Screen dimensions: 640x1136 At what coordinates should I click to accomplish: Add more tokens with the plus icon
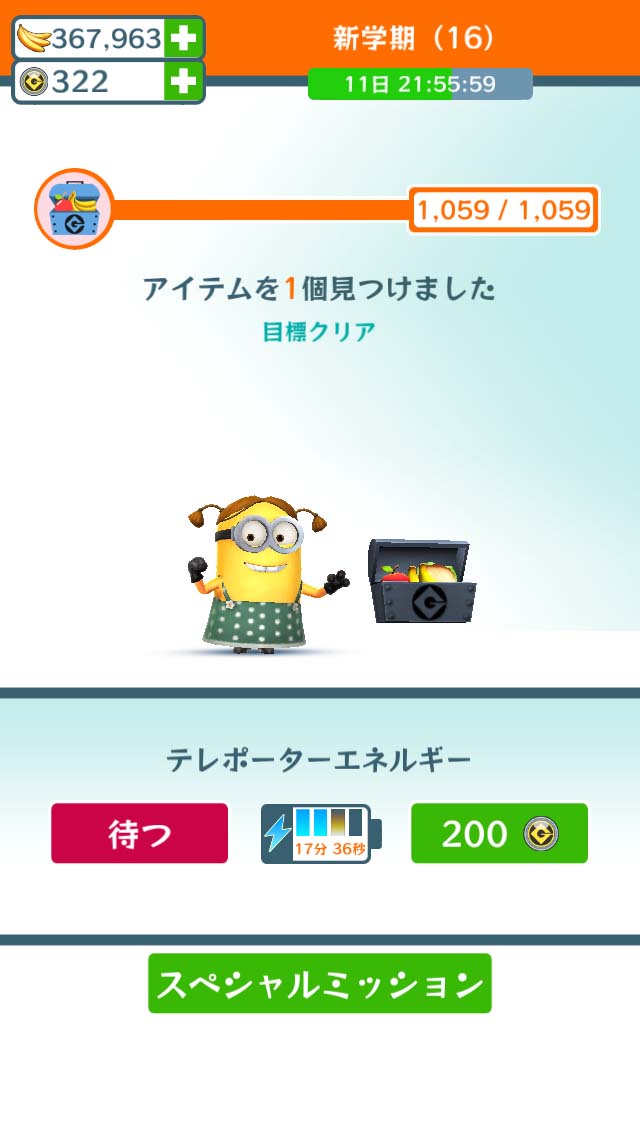click(x=183, y=82)
